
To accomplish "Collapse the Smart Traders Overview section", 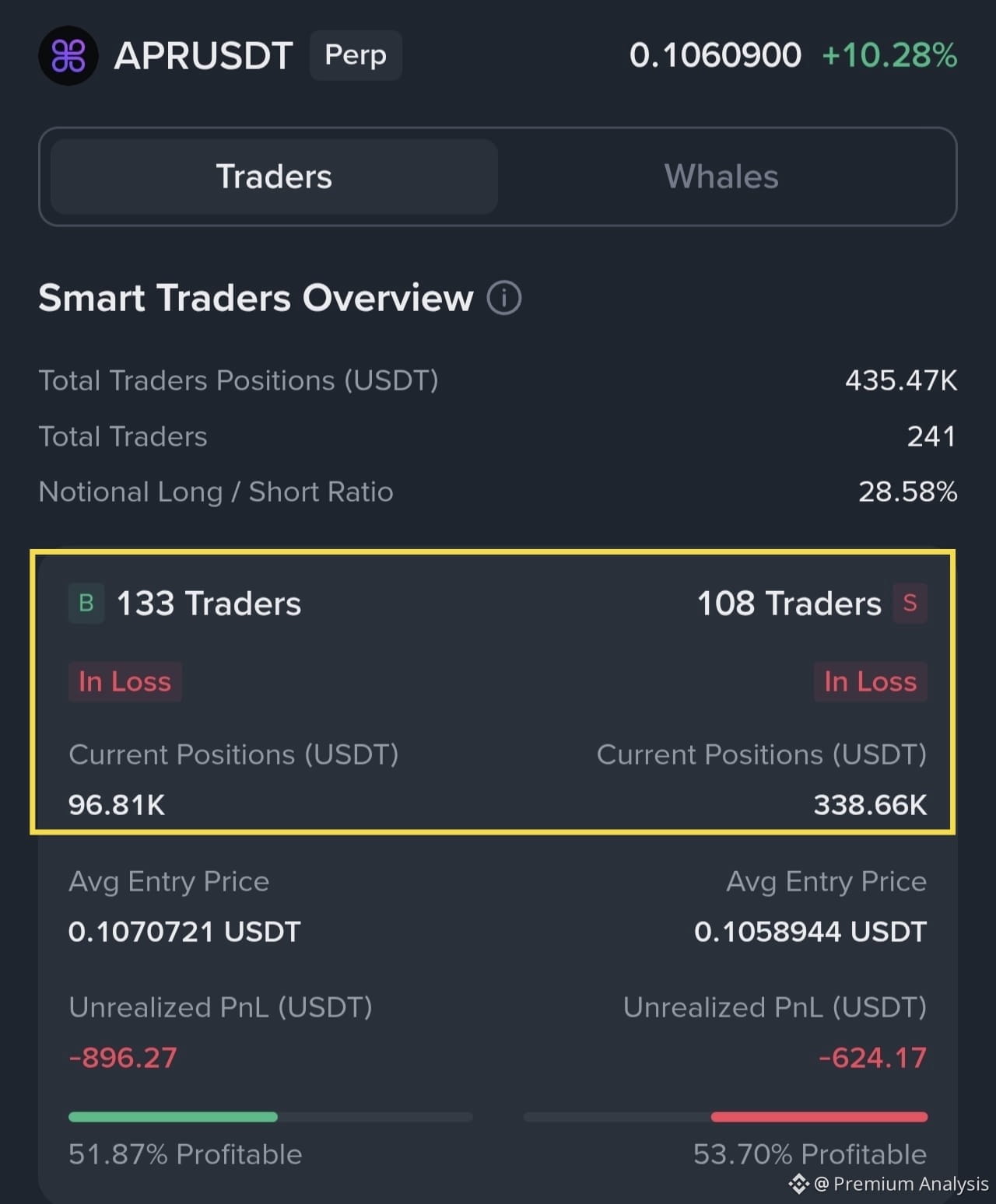I will (x=257, y=298).
